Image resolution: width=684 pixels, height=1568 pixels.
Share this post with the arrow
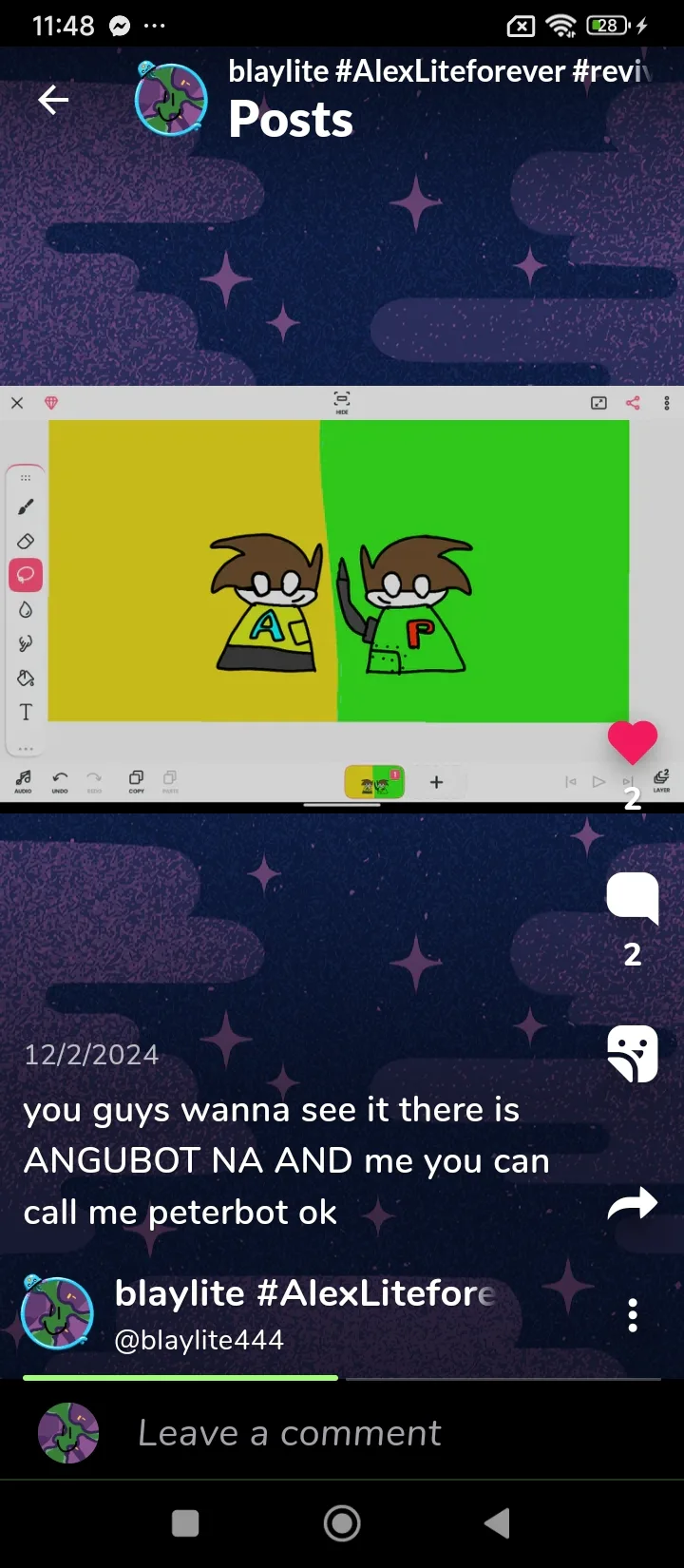[633, 1204]
